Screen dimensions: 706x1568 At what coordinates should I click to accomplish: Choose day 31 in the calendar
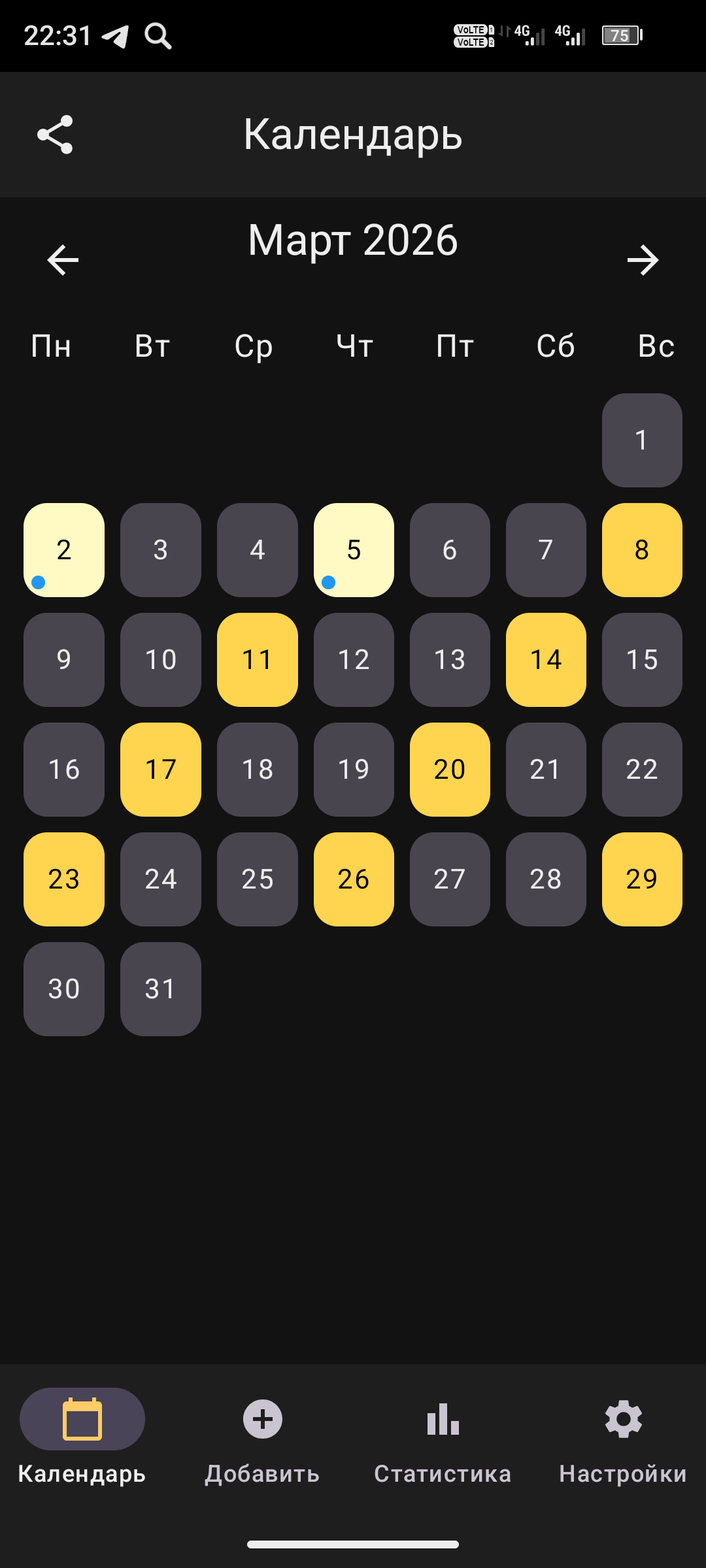pos(161,989)
